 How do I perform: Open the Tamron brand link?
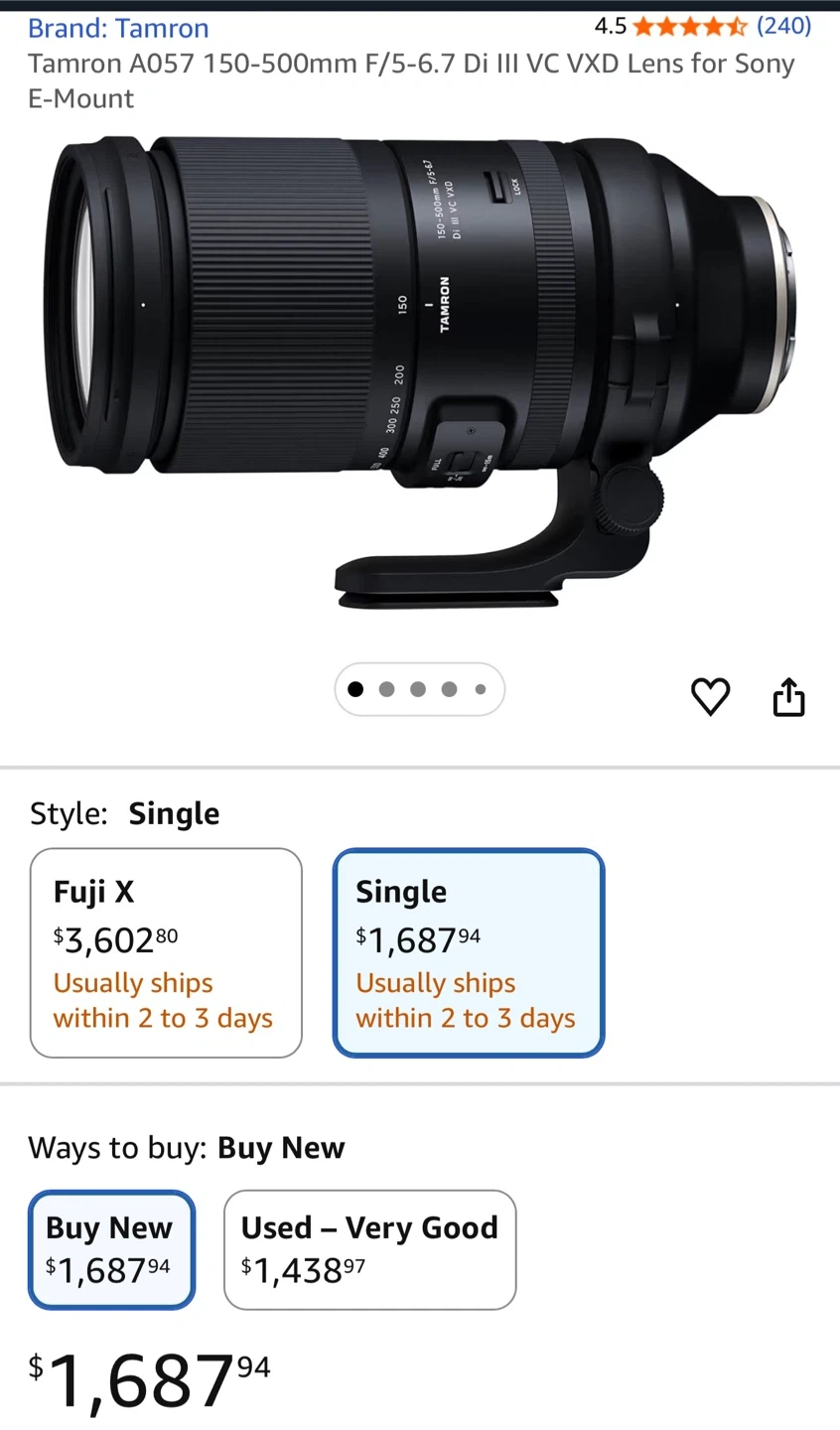[x=118, y=28]
